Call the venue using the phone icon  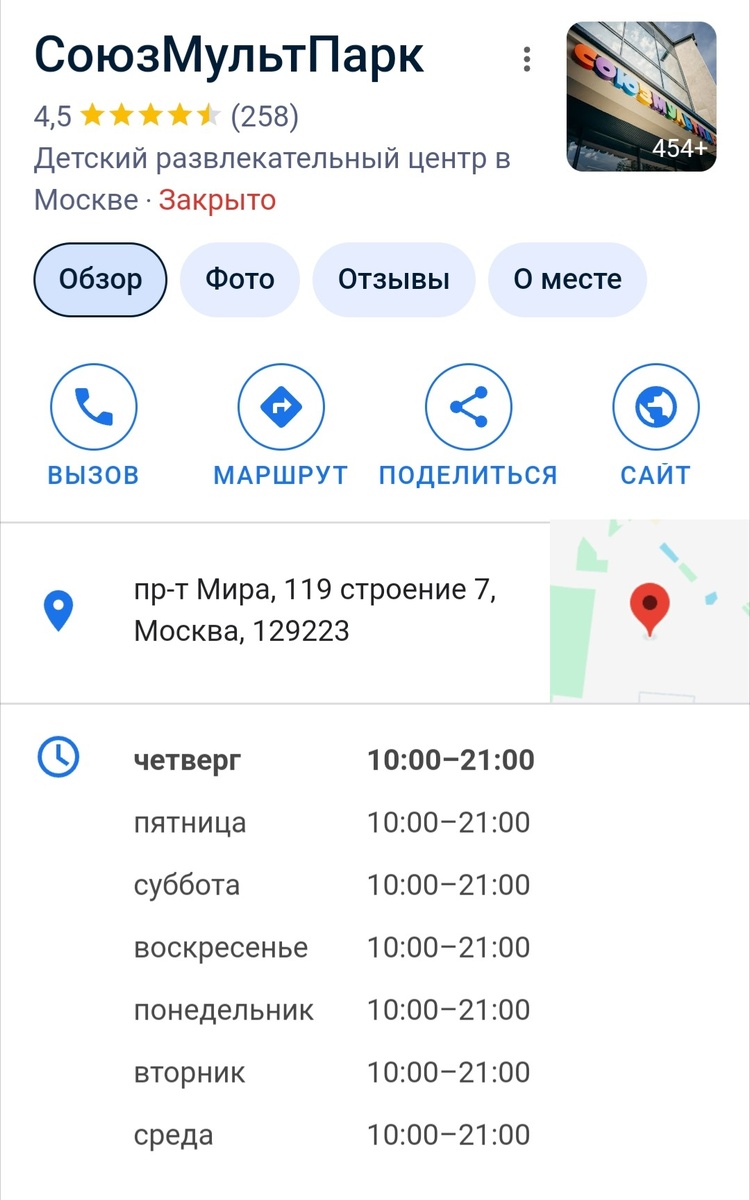(x=94, y=406)
